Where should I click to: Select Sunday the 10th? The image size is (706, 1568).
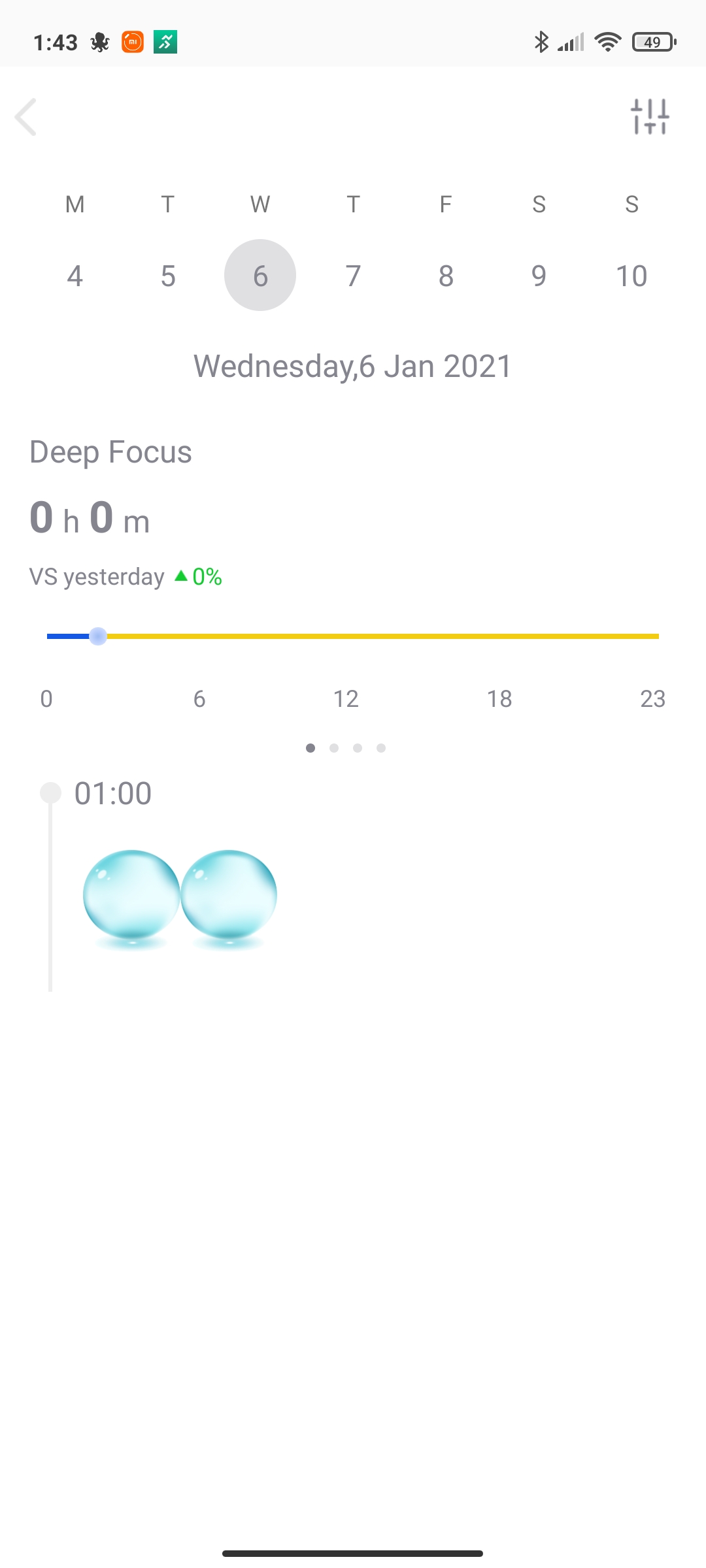631,276
